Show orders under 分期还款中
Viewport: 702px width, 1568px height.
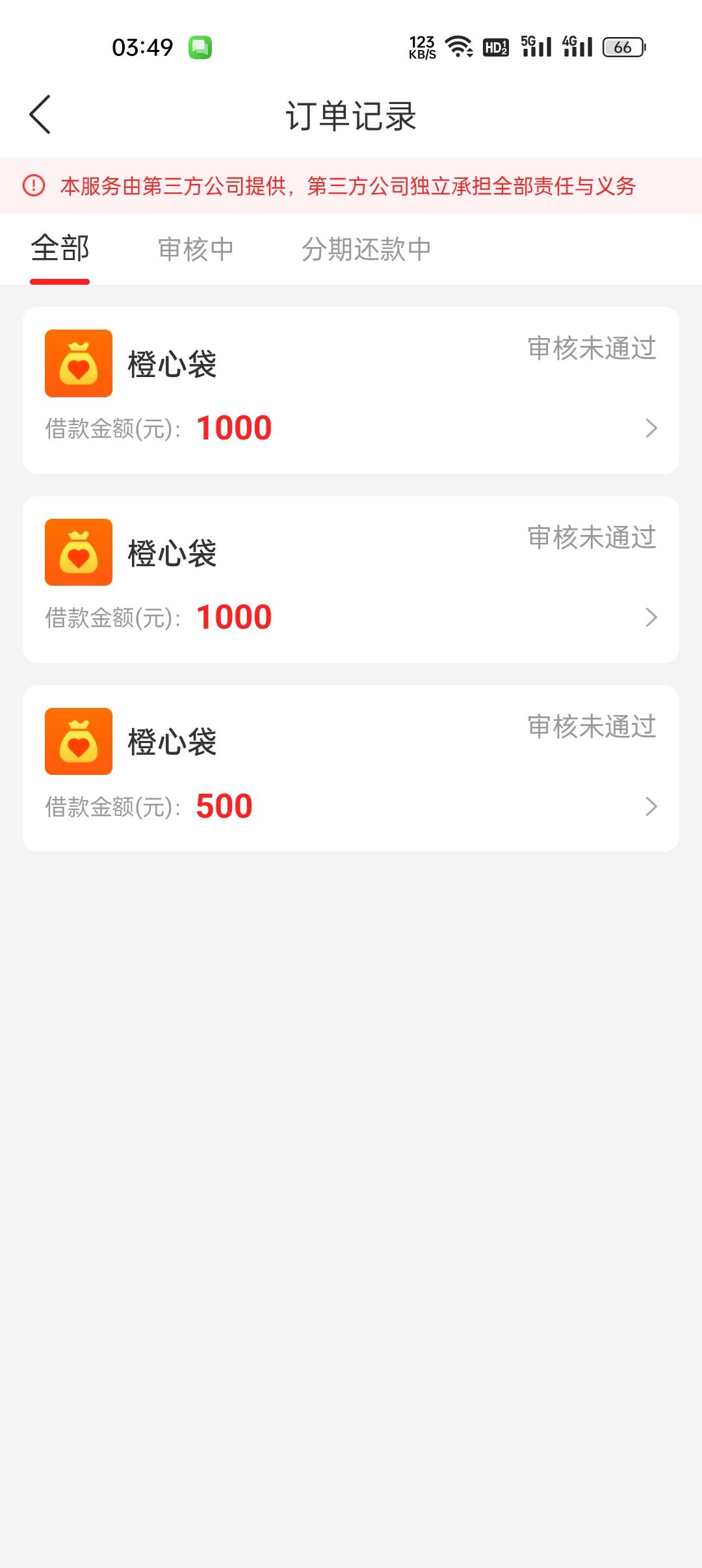click(x=366, y=249)
